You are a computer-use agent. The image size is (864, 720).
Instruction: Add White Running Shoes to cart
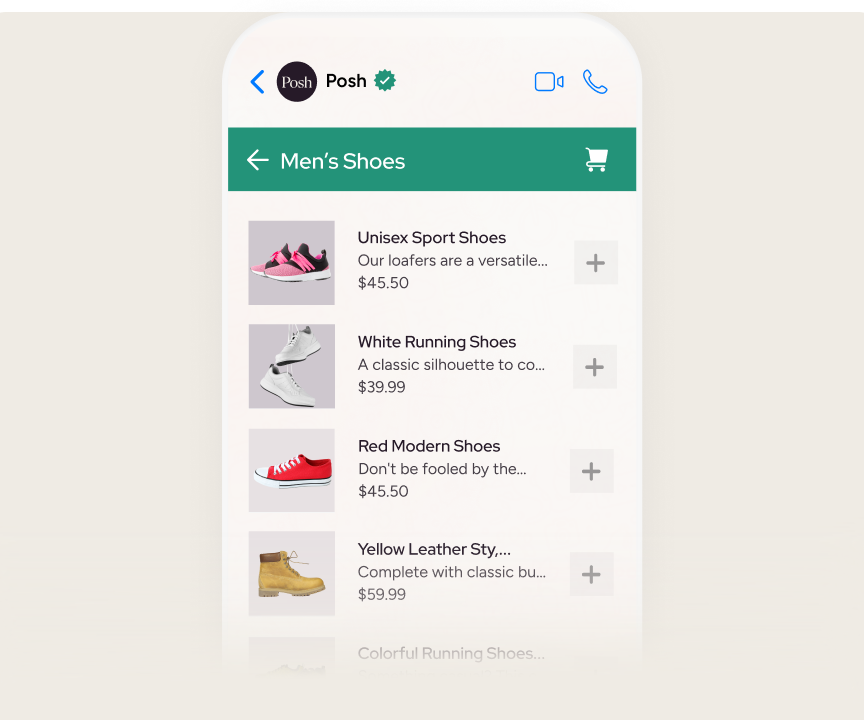[x=594, y=367]
